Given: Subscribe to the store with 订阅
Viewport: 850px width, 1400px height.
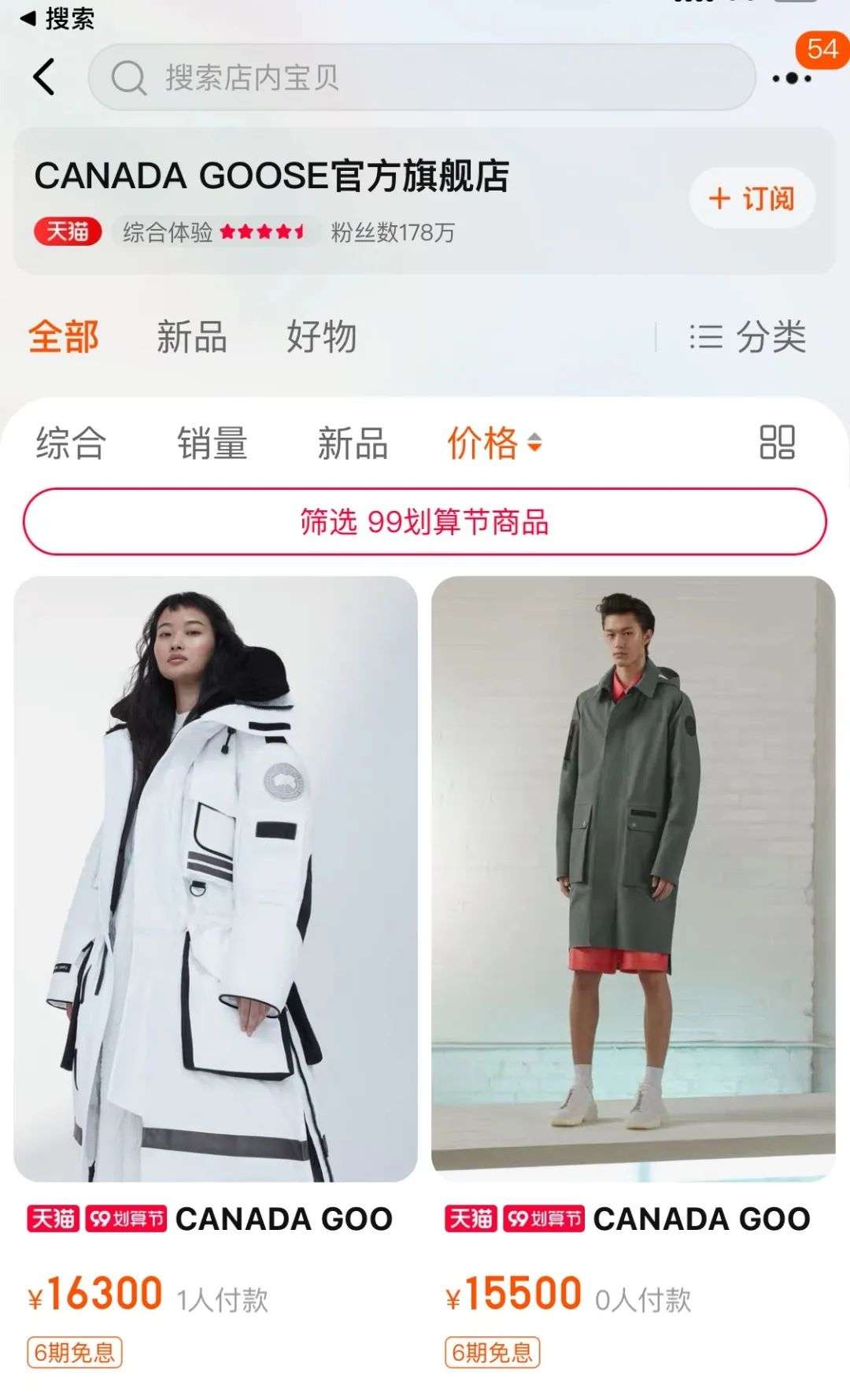Looking at the screenshot, I should tap(752, 198).
